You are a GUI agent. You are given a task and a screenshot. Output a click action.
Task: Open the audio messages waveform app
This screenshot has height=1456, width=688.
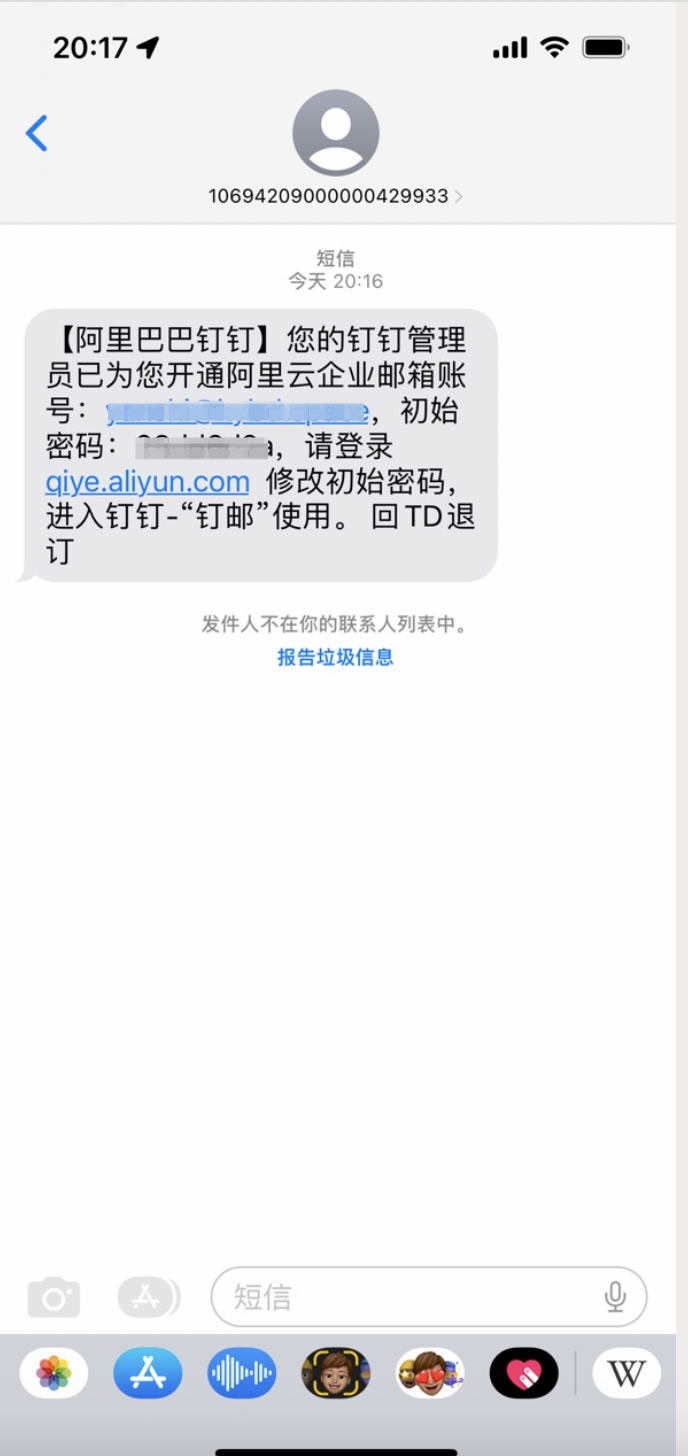242,1373
